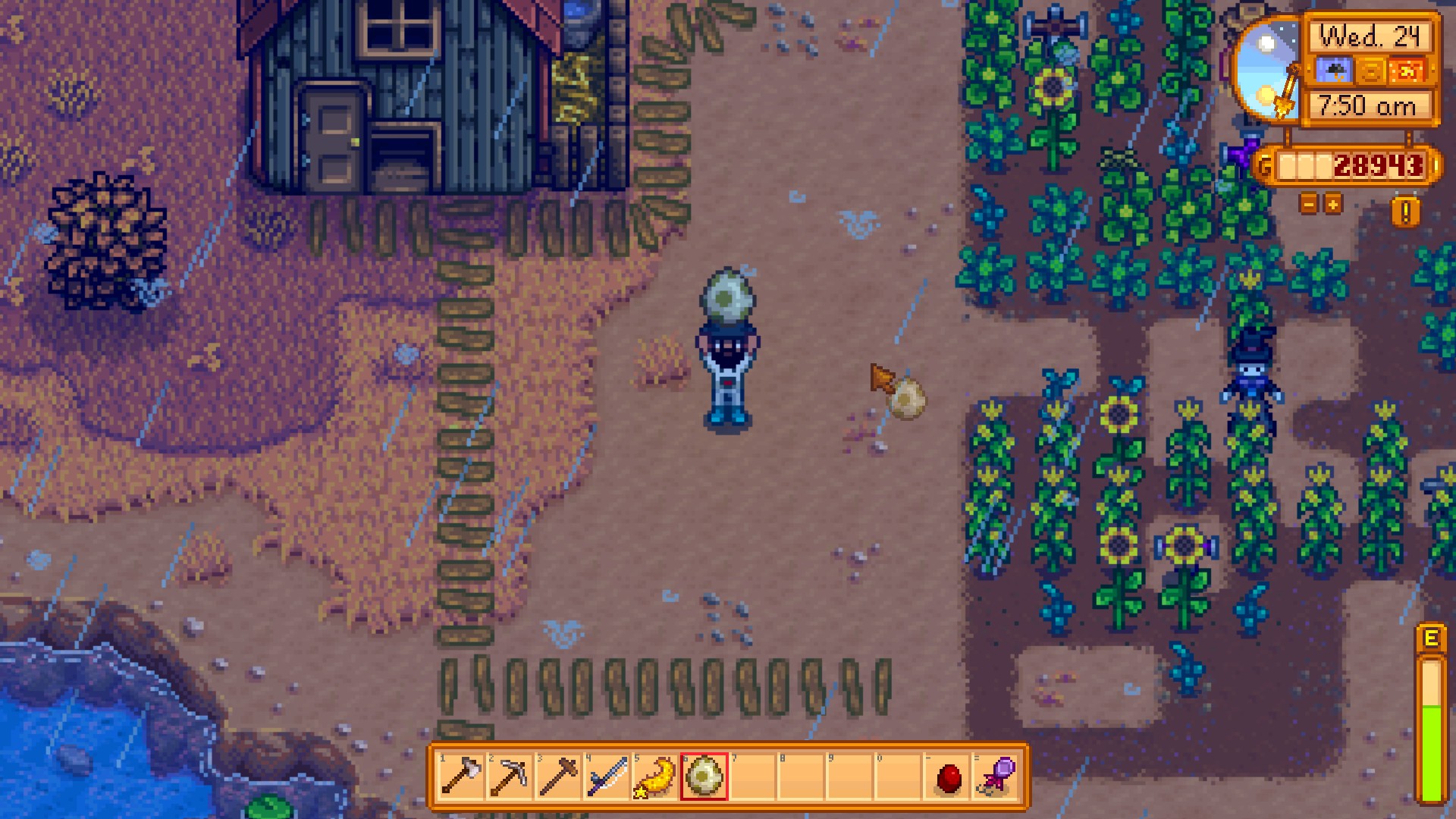Open the journal exclamation icon

click(x=1405, y=212)
